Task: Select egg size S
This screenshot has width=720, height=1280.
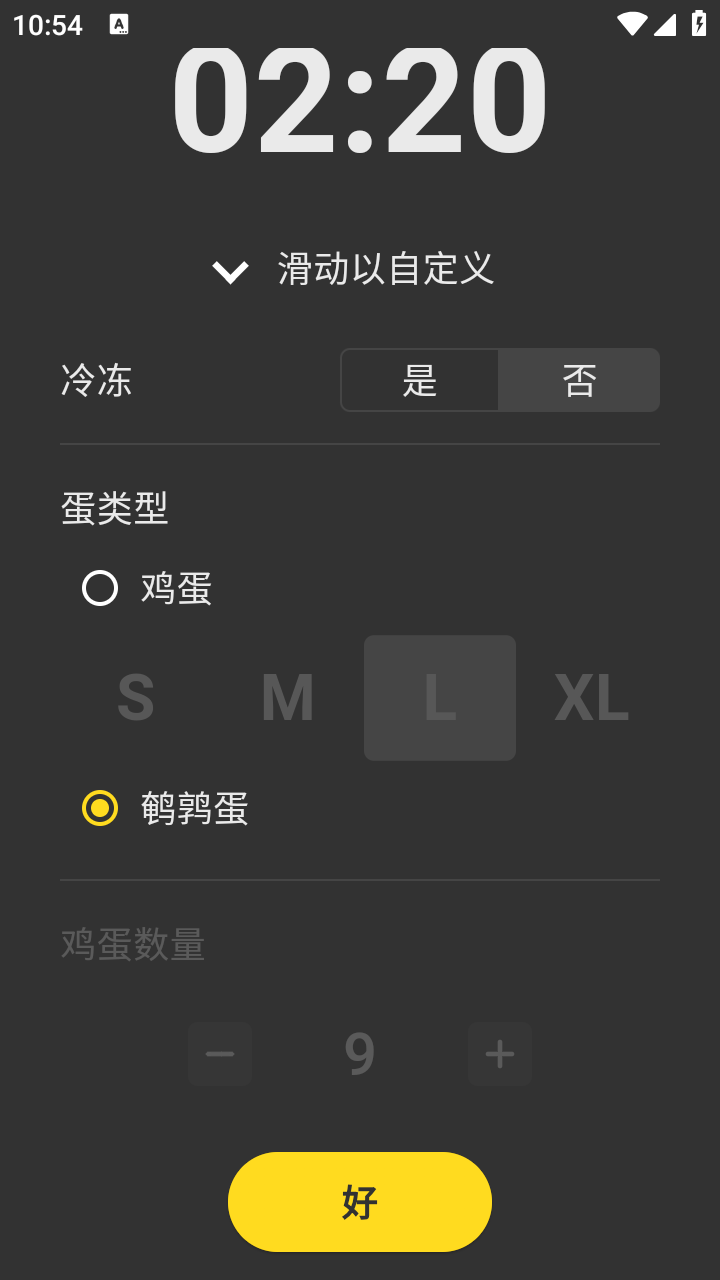Action: (x=136, y=697)
